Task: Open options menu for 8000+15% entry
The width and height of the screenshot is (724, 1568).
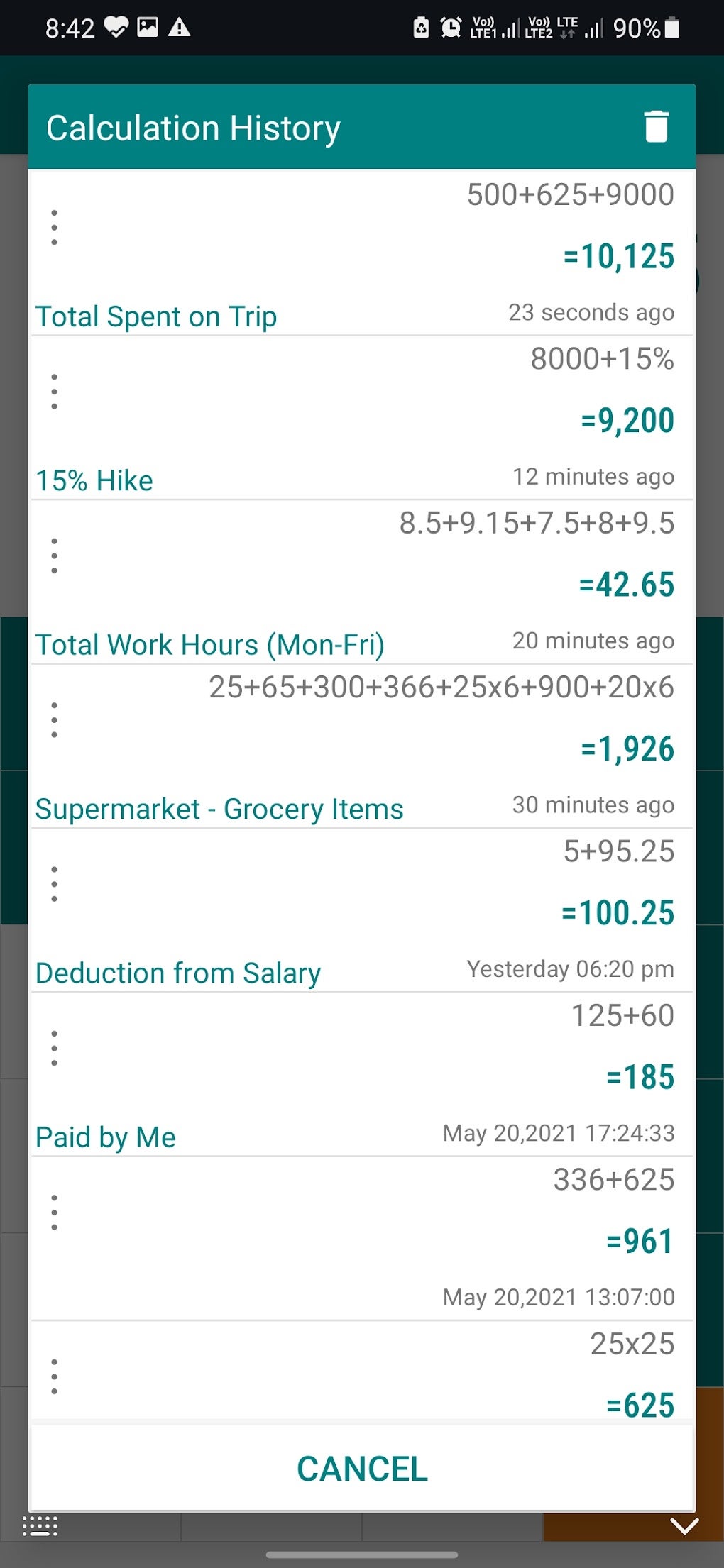Action: coord(55,391)
